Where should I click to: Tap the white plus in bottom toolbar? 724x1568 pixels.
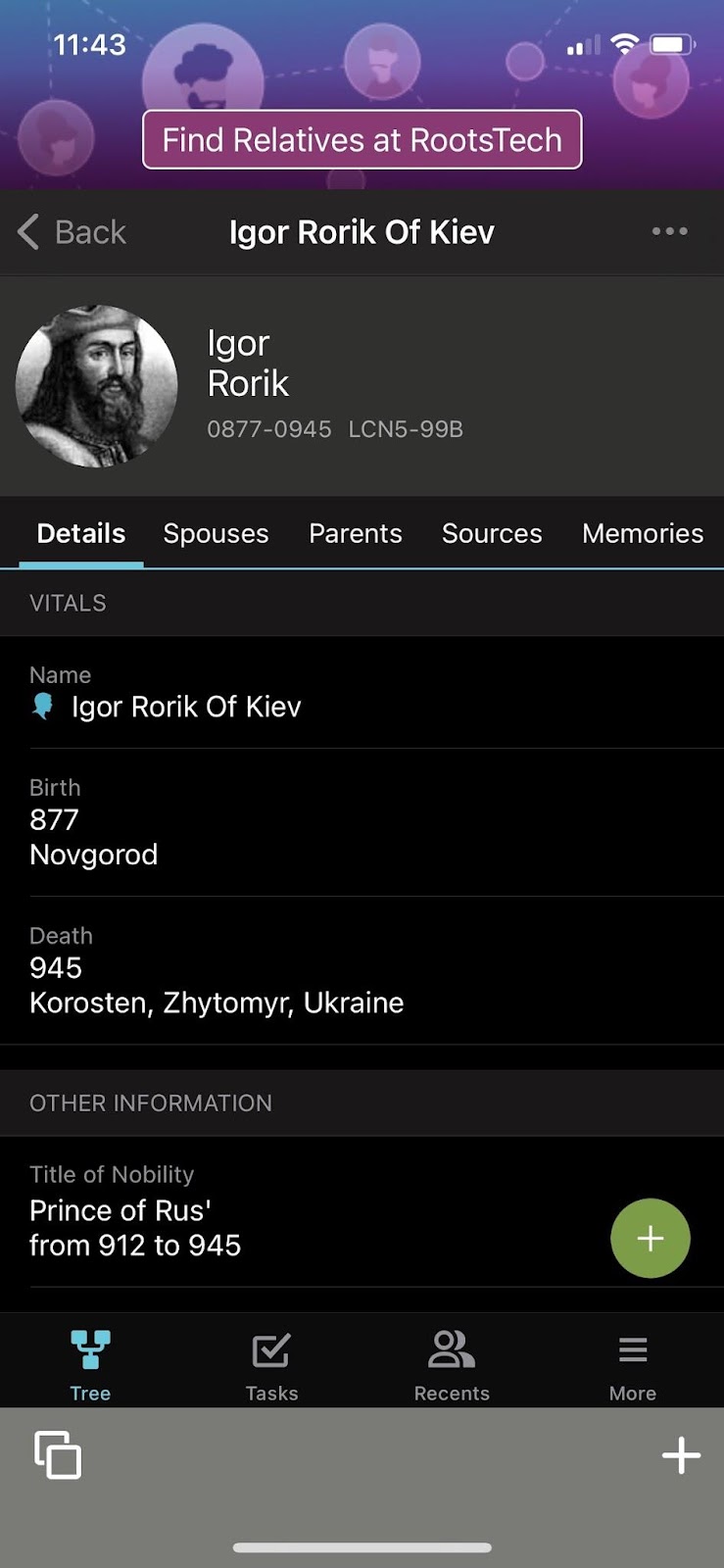click(681, 1455)
